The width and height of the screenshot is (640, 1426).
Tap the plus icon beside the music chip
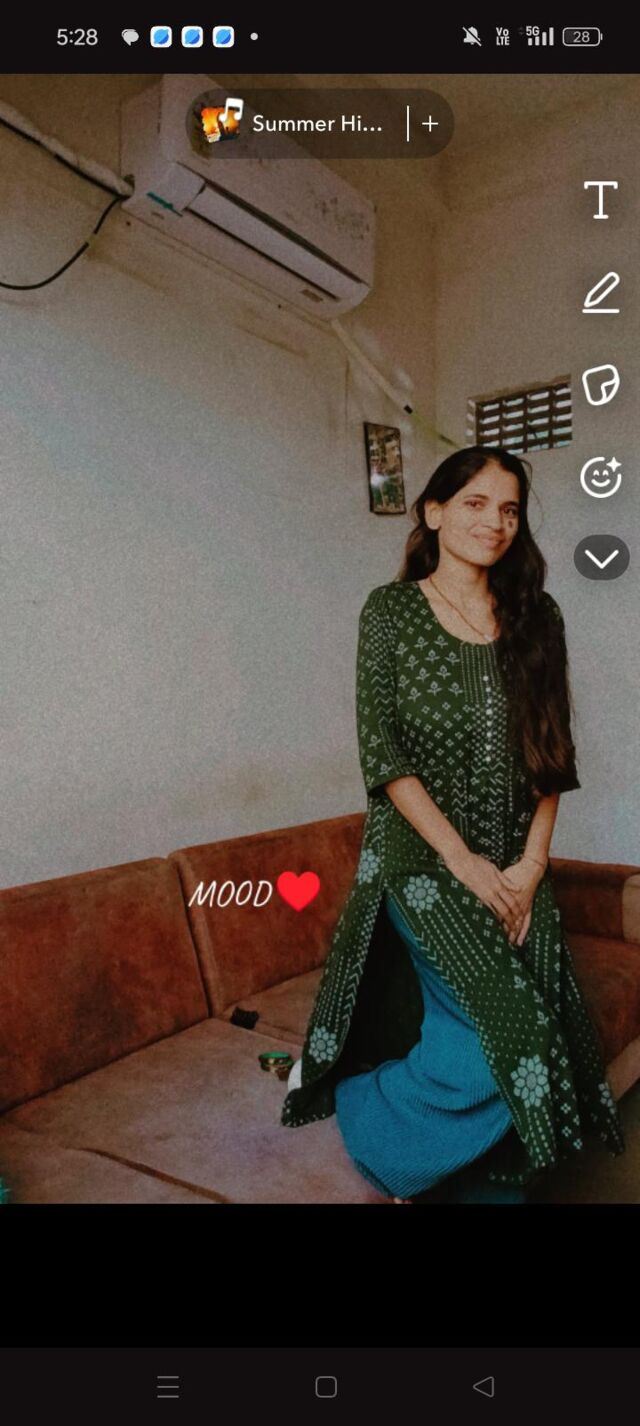point(430,124)
